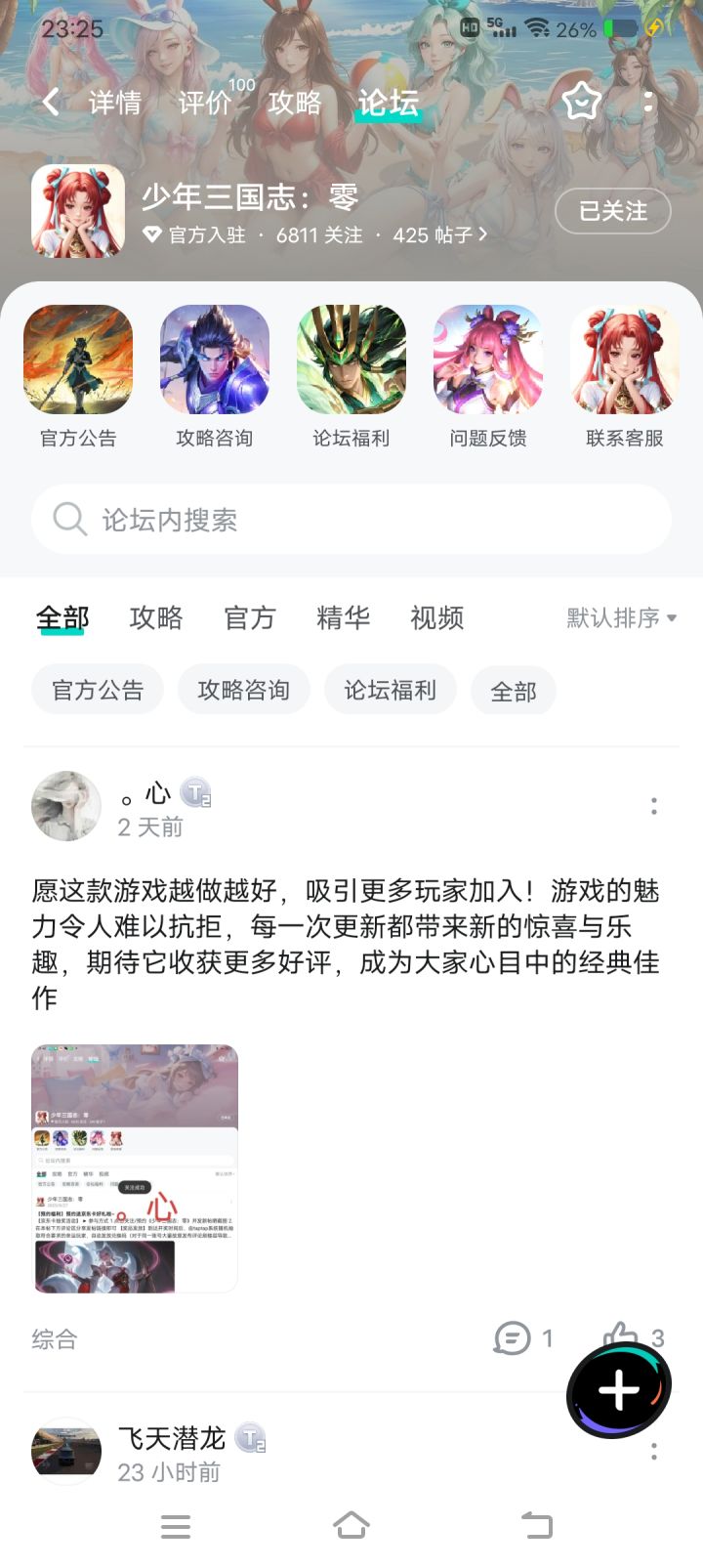Expand the 默认排序 sort dropdown
Image resolution: width=703 pixels, height=1568 pixels.
(x=622, y=617)
